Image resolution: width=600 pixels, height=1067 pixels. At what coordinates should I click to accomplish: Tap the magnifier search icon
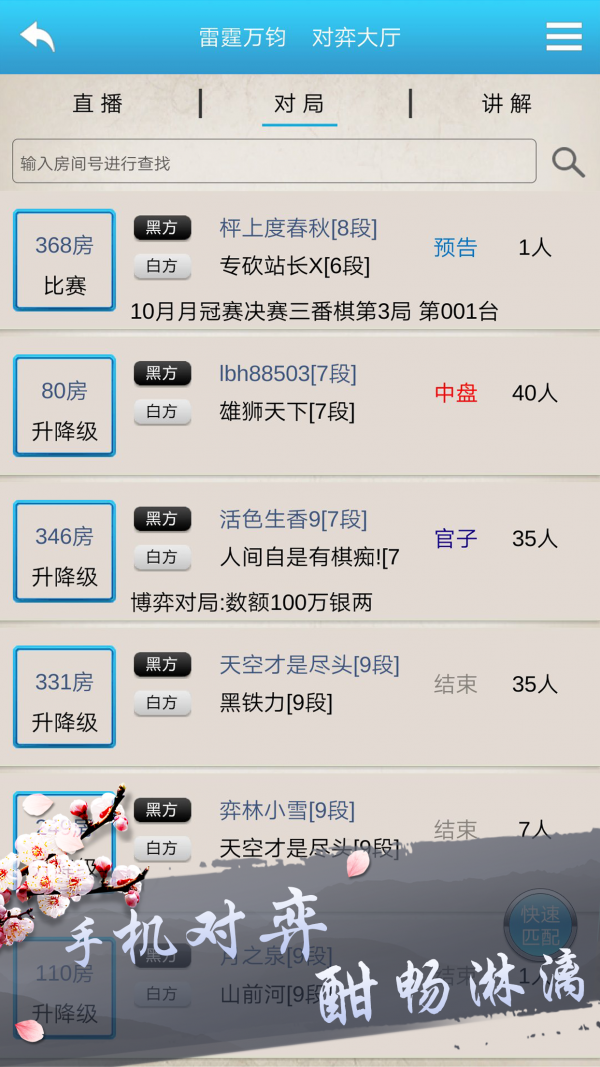pos(568,162)
